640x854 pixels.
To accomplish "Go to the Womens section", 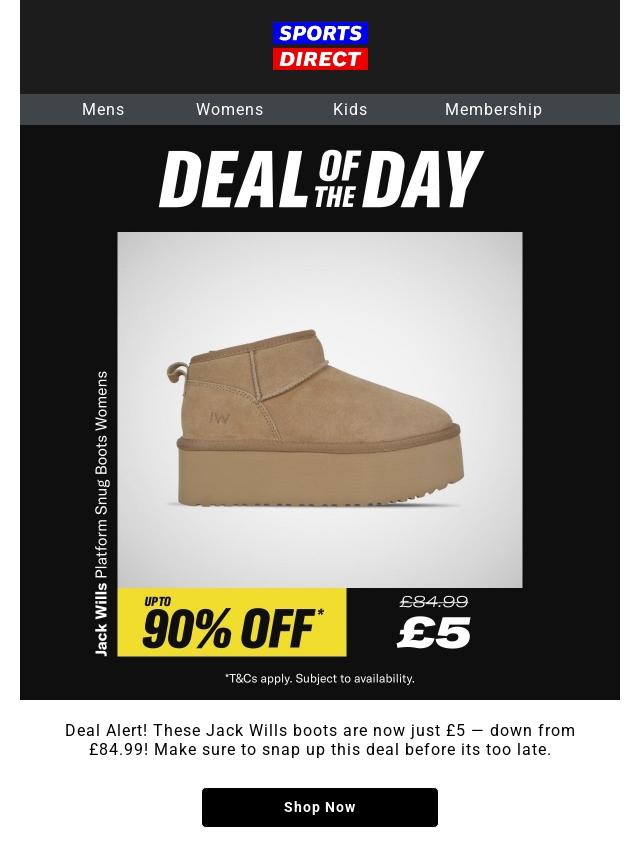I will pyautogui.click(x=229, y=110).
